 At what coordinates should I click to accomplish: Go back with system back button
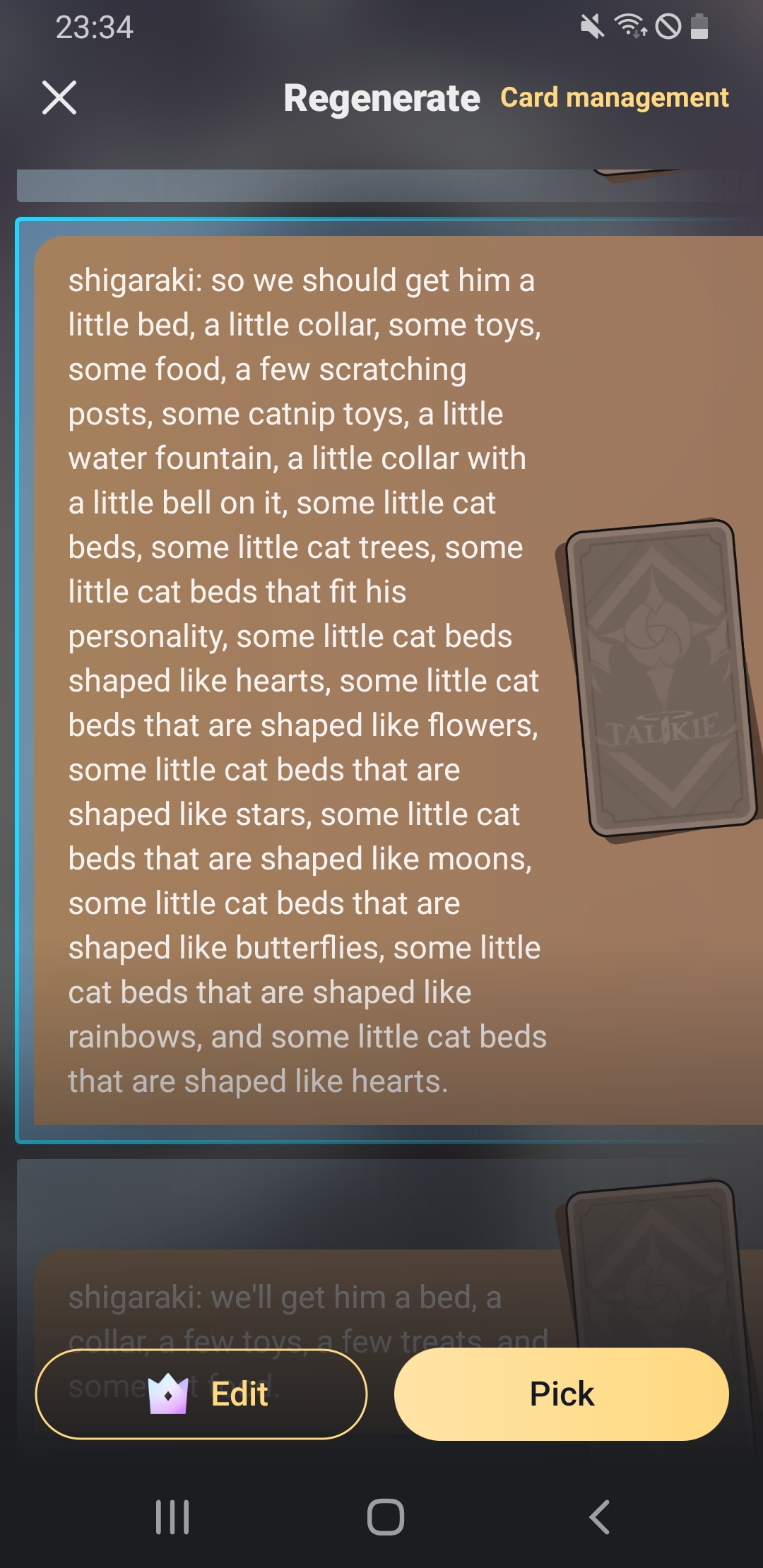click(599, 1516)
